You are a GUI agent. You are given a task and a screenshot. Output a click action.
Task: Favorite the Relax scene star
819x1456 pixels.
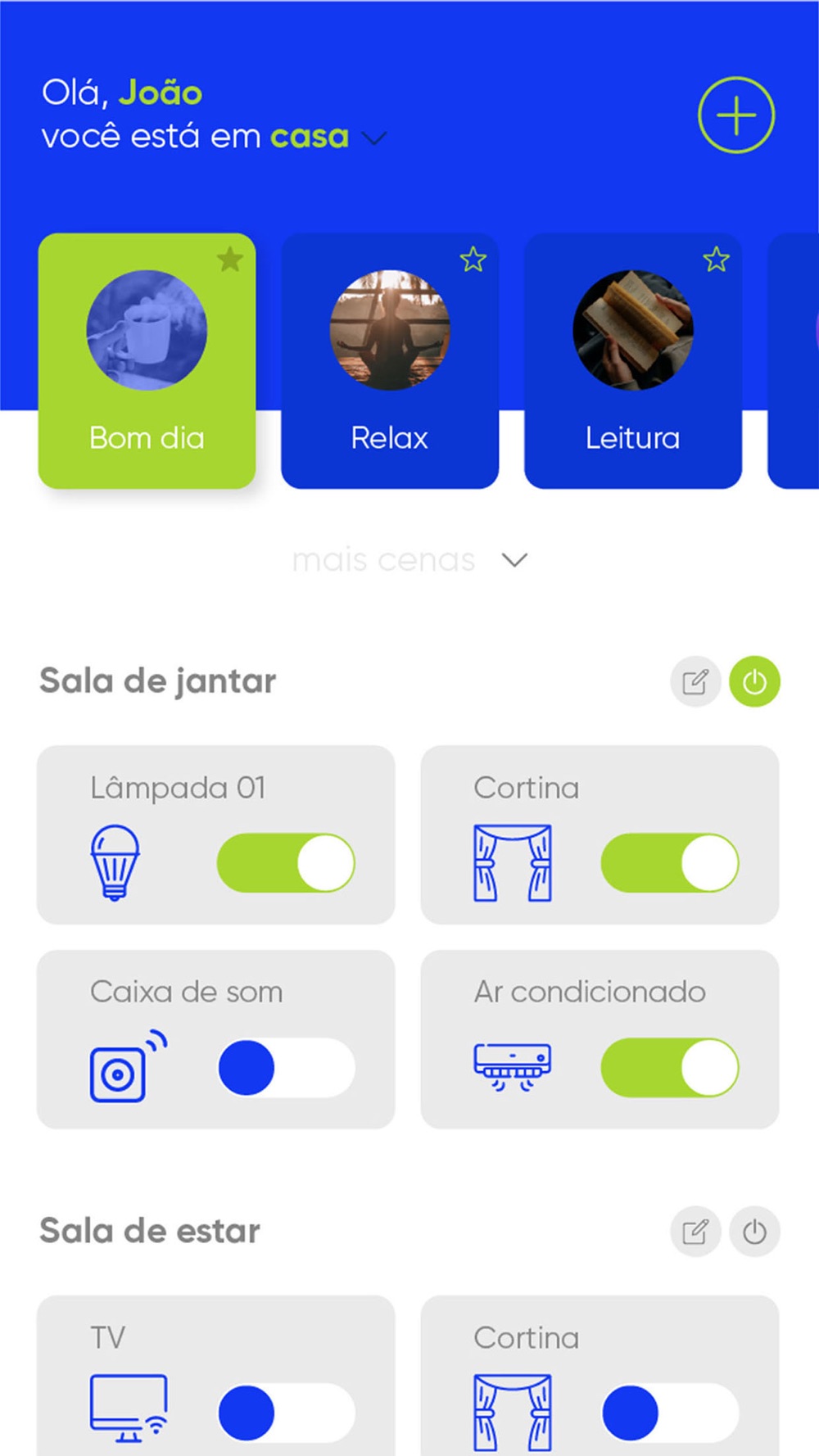pos(473,260)
